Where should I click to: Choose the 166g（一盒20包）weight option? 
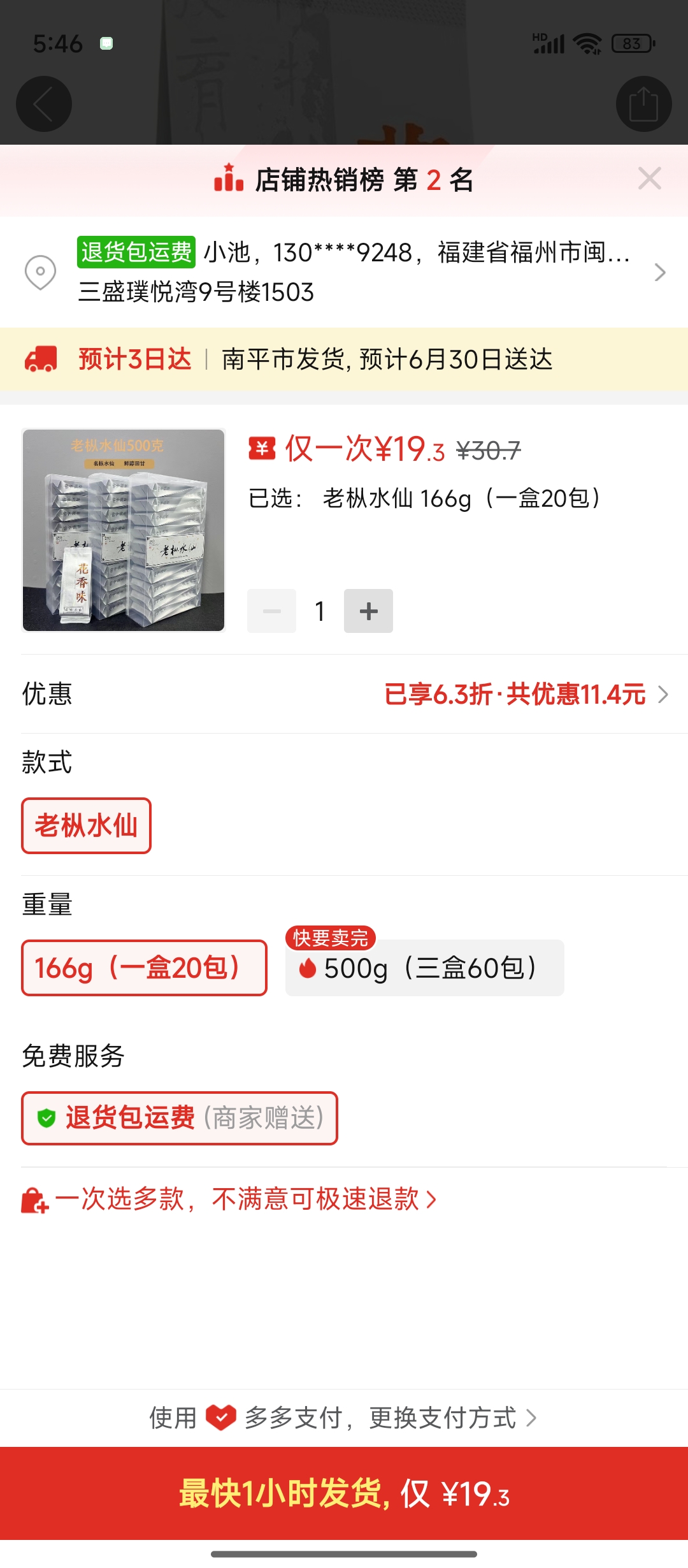[x=144, y=968]
